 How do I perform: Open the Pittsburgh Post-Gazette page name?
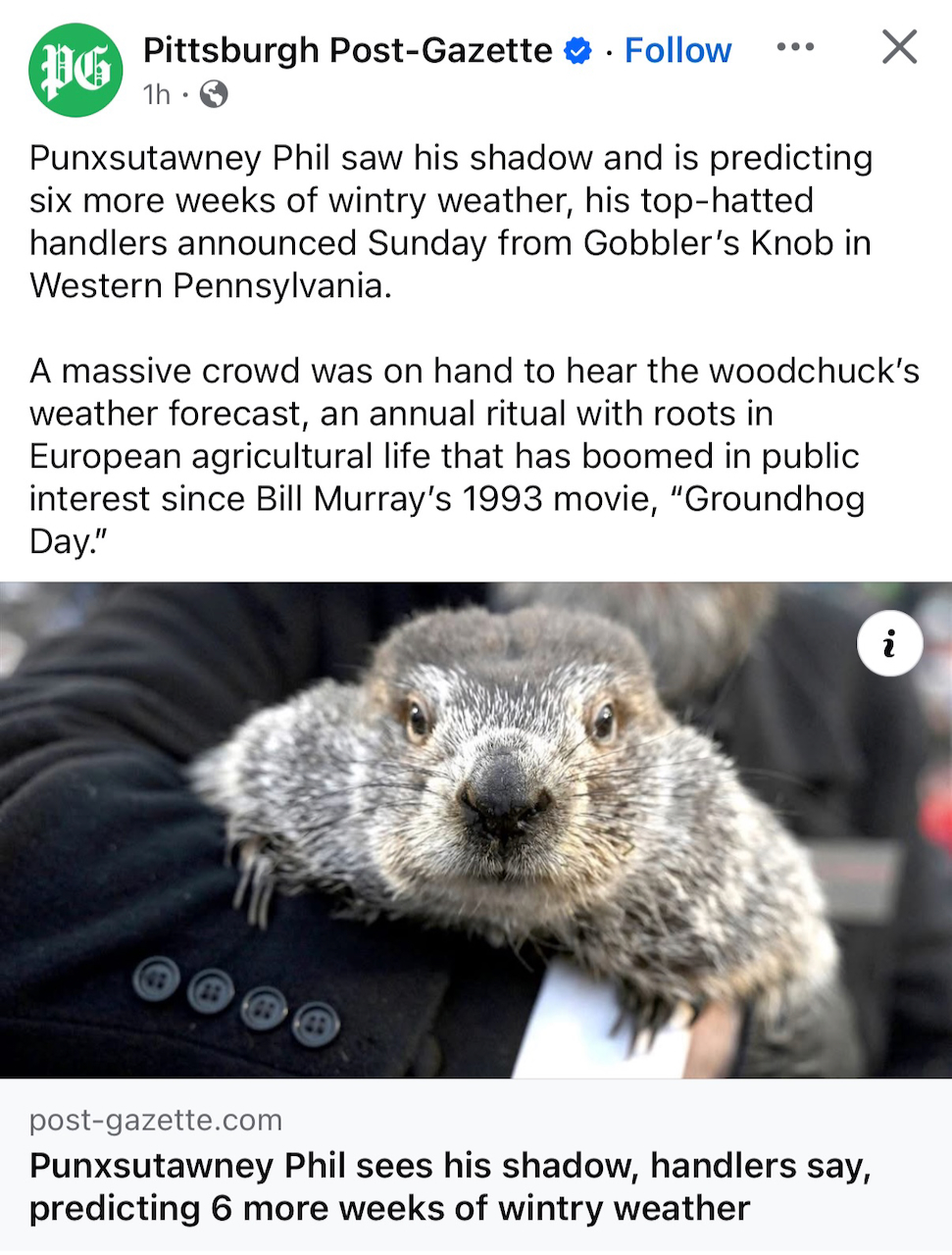coord(348,50)
